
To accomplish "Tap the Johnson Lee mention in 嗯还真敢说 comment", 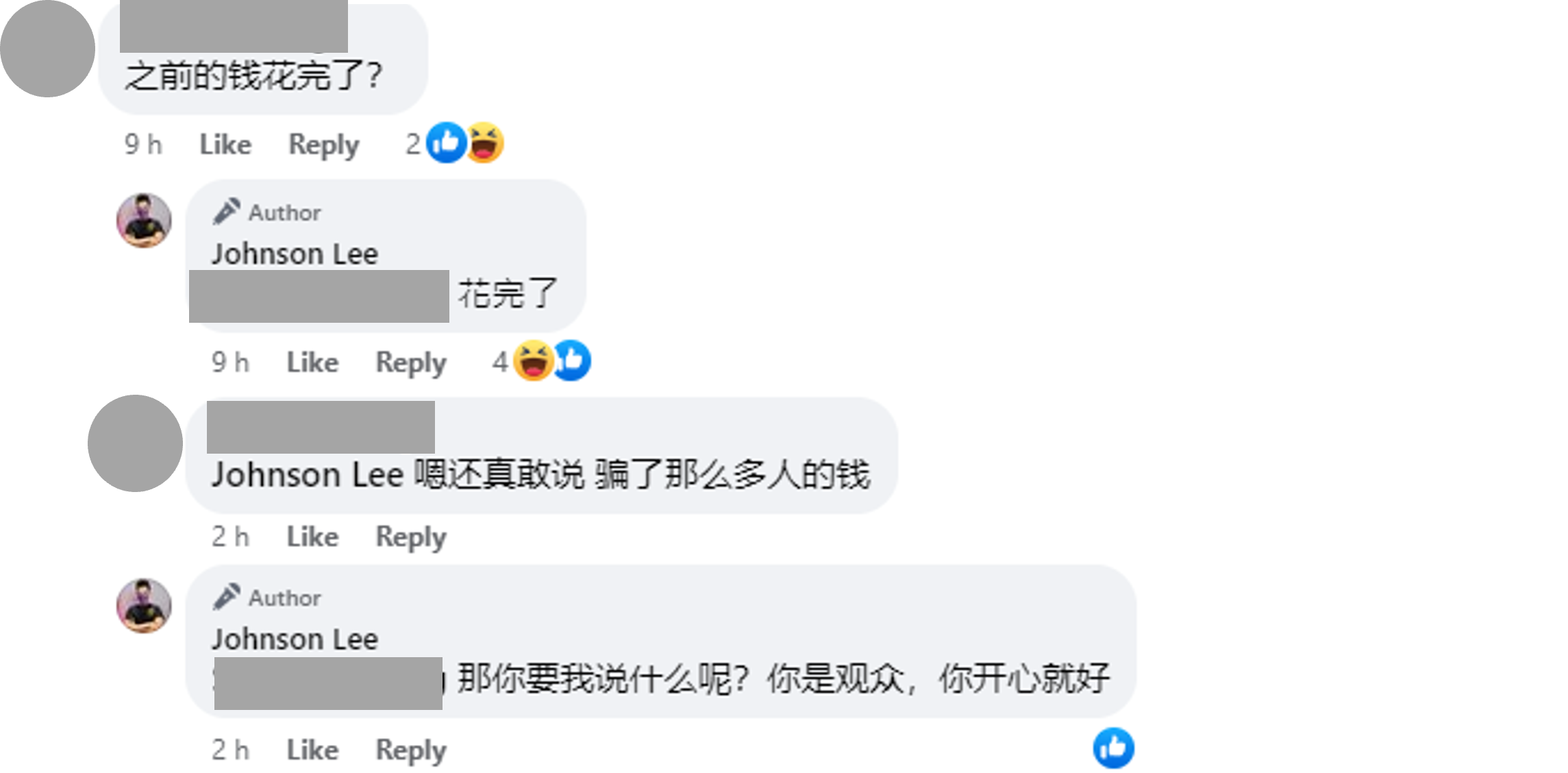I will coord(308,475).
